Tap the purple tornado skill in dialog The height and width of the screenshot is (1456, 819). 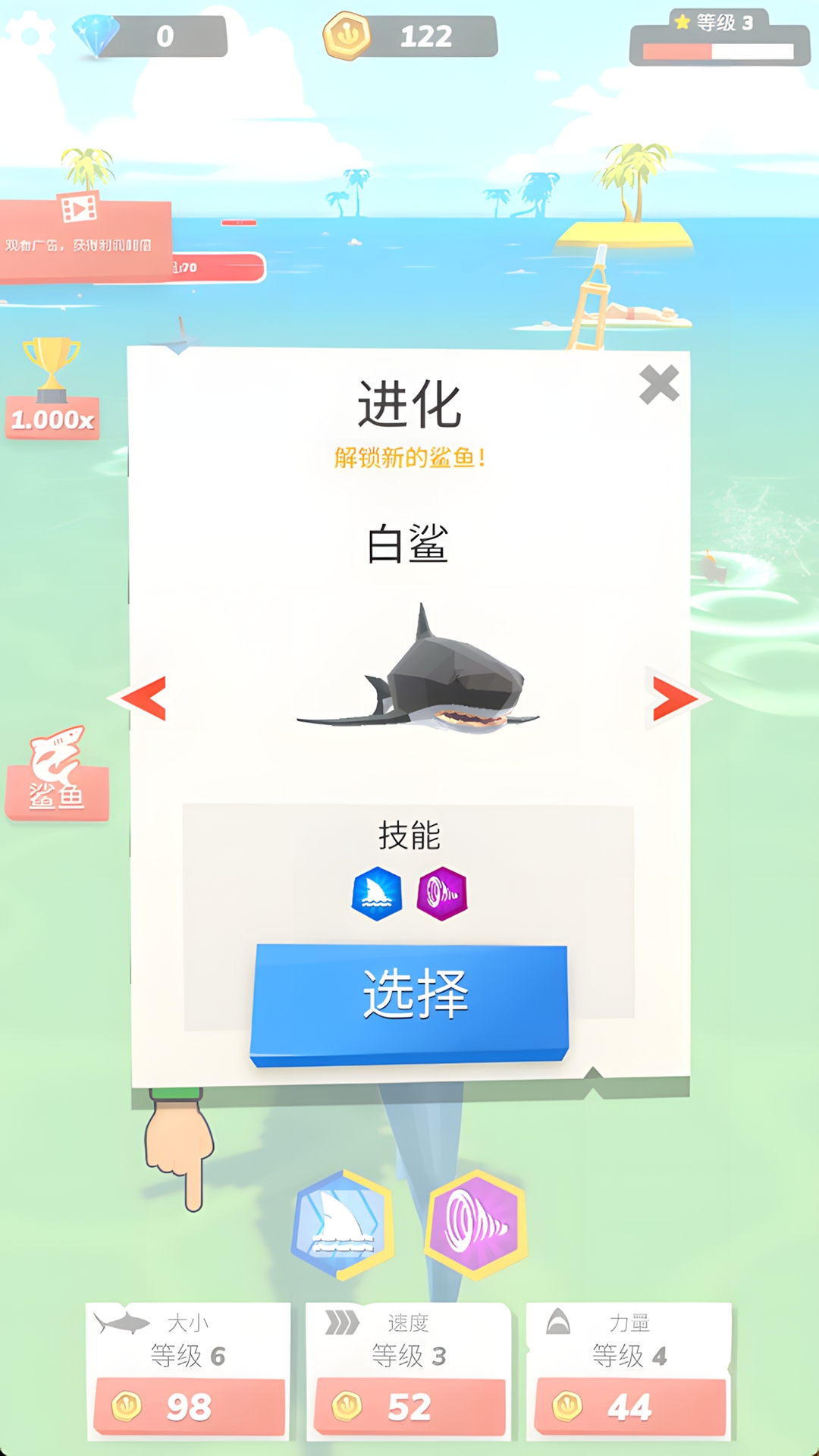(x=442, y=894)
